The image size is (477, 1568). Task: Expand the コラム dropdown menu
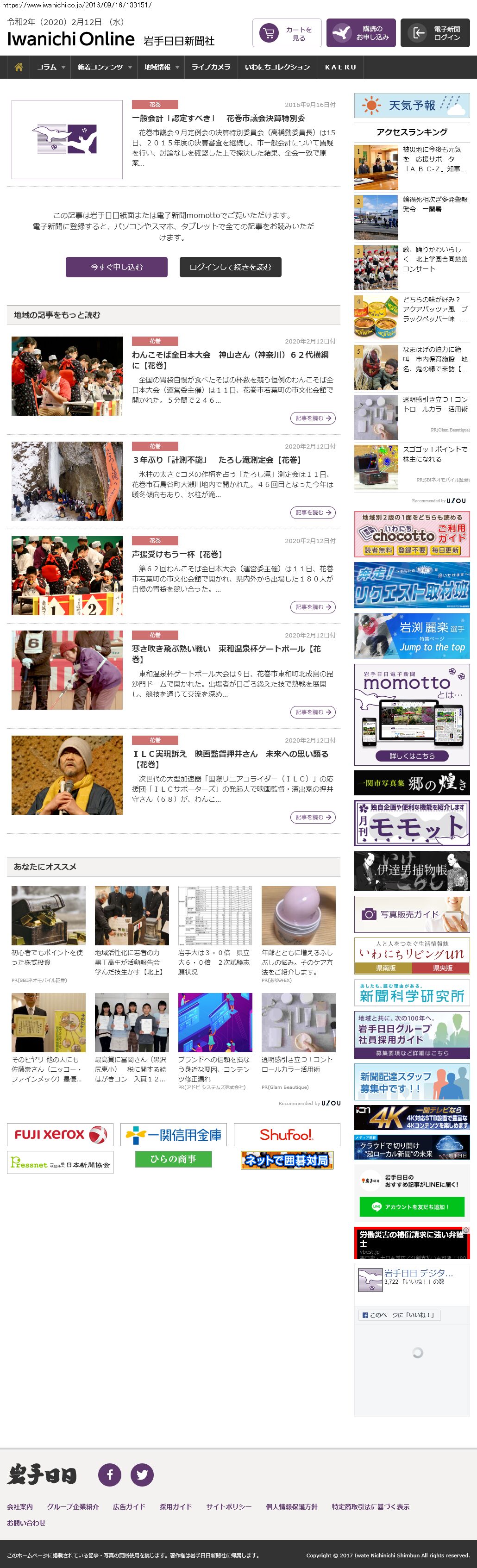click(x=50, y=67)
